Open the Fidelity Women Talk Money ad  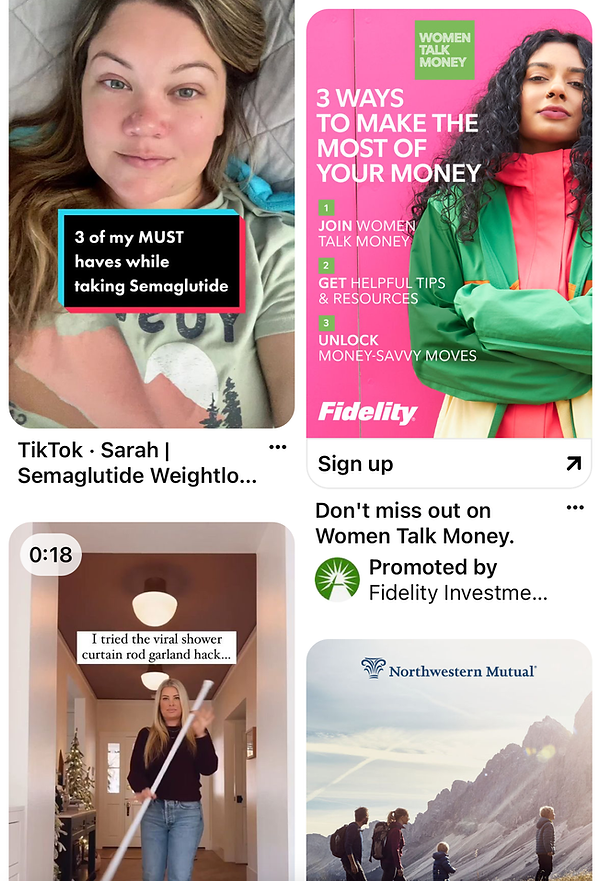[x=449, y=224]
